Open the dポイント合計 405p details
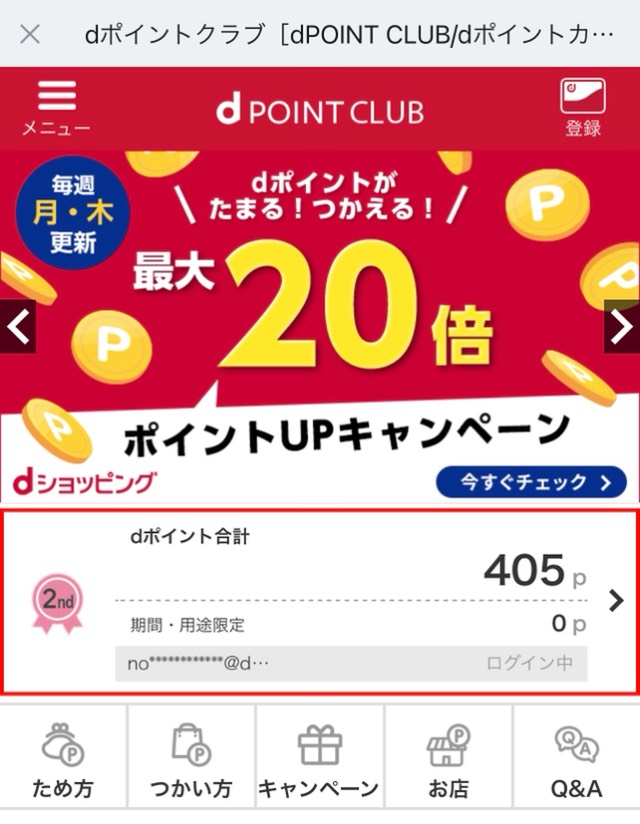Viewport: 640px width, 824px height. click(614, 600)
